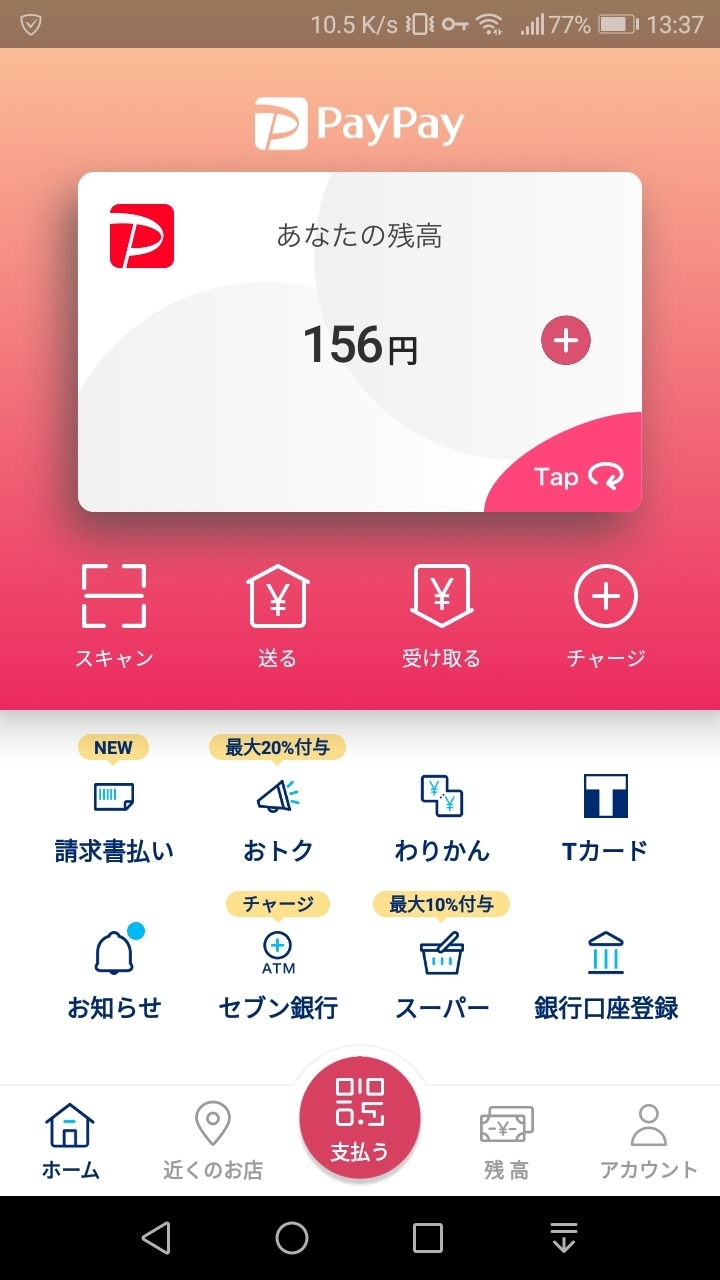Tap the plus button on balance card
Image resolution: width=720 pixels, height=1280 pixels.
click(x=566, y=342)
